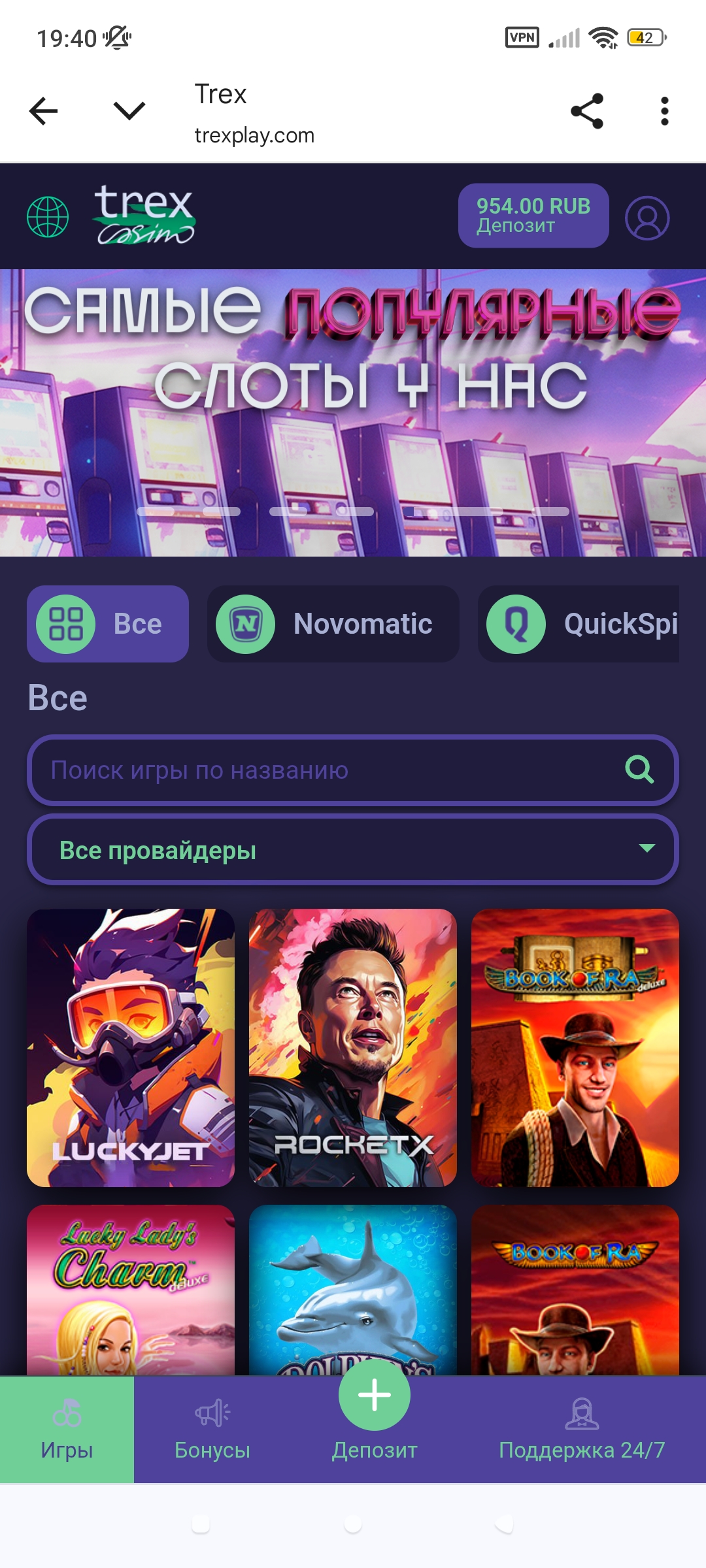The height and width of the screenshot is (1568, 706).
Task: Open the user profile icon
Action: coord(647,218)
